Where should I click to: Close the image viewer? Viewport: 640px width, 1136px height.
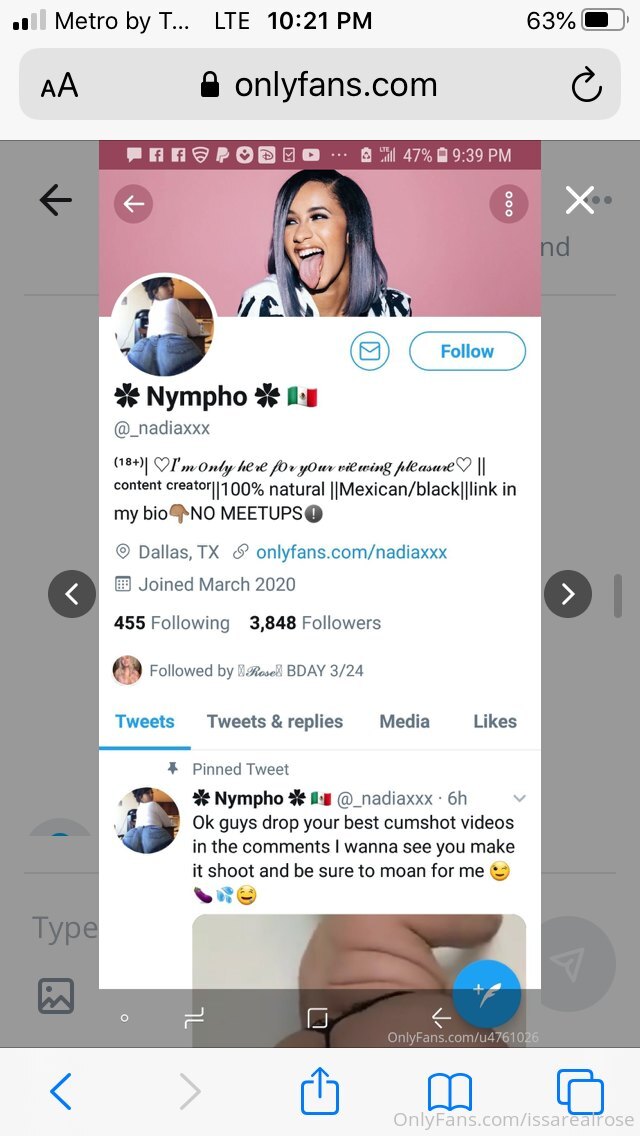579,201
